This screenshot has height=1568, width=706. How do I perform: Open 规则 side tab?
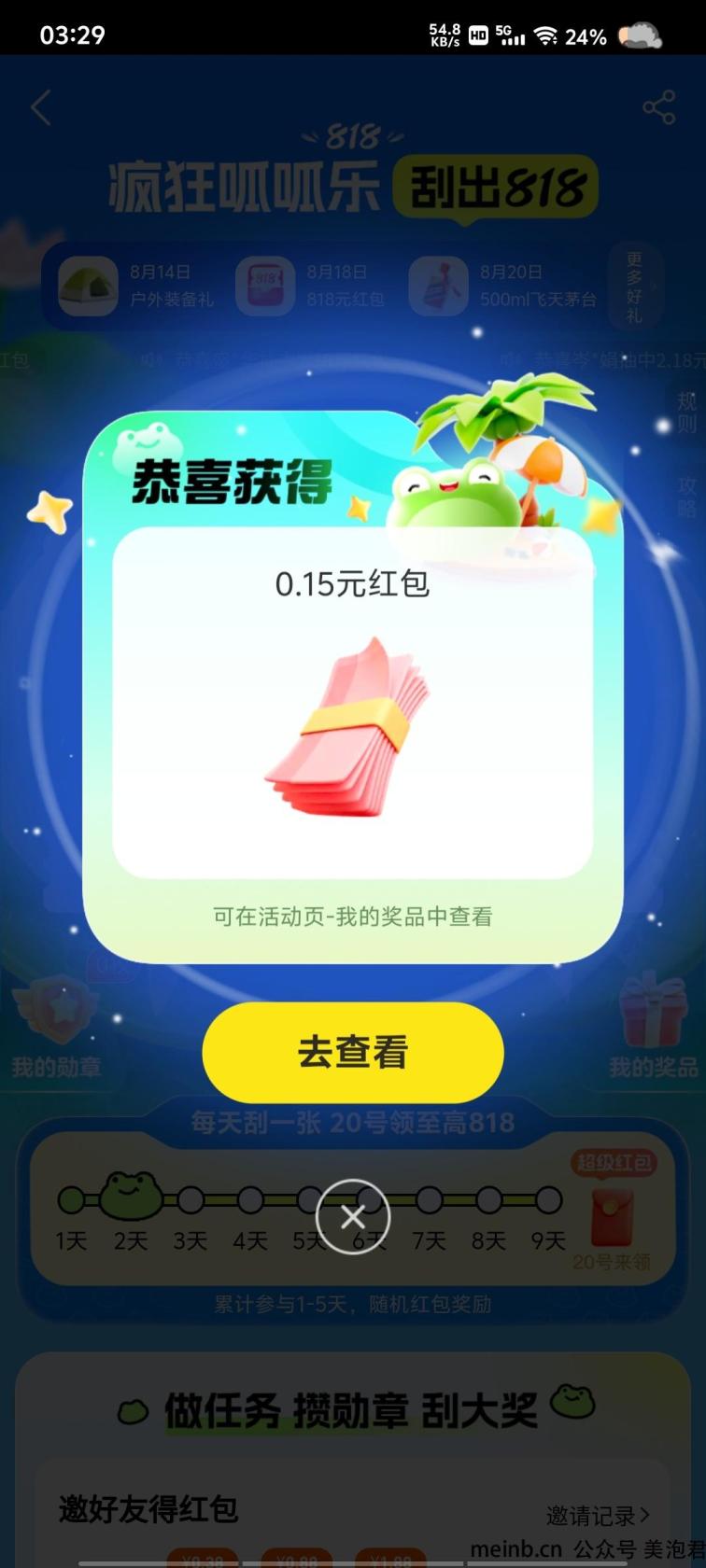(x=687, y=413)
